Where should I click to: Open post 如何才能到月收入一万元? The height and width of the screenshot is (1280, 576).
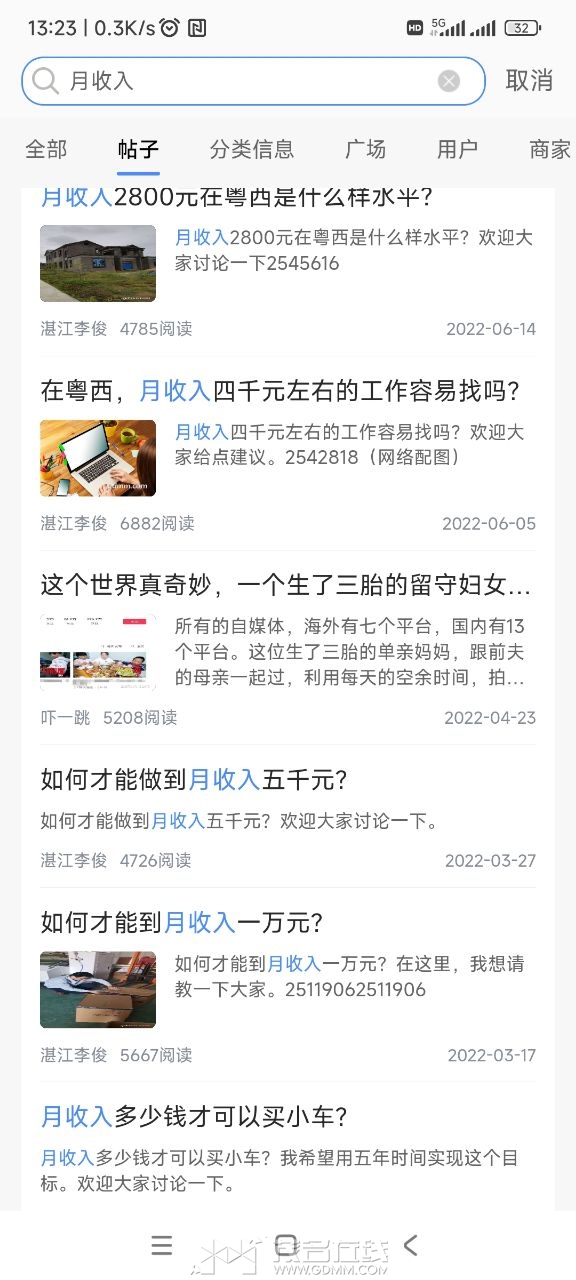point(288,985)
